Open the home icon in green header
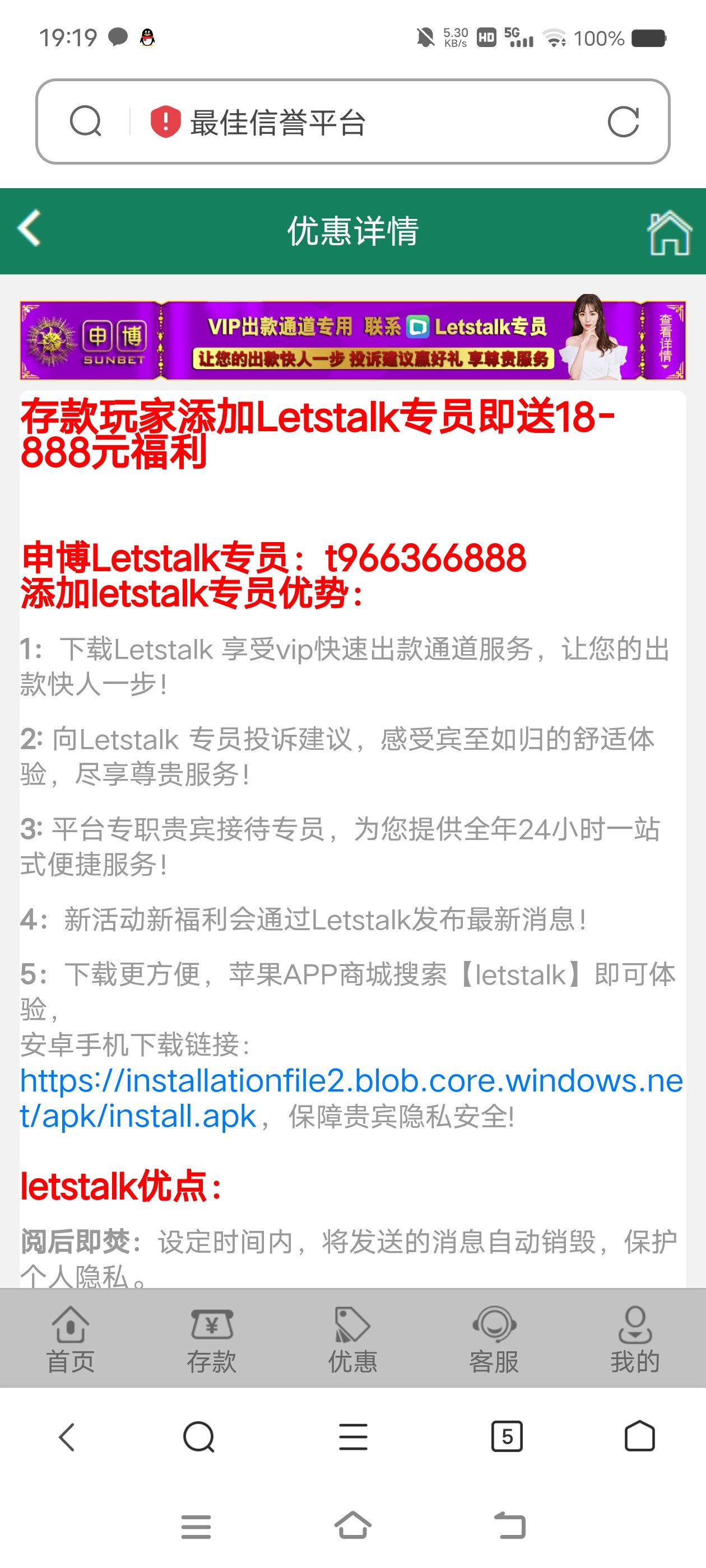This screenshot has width=706, height=1568. point(669,232)
